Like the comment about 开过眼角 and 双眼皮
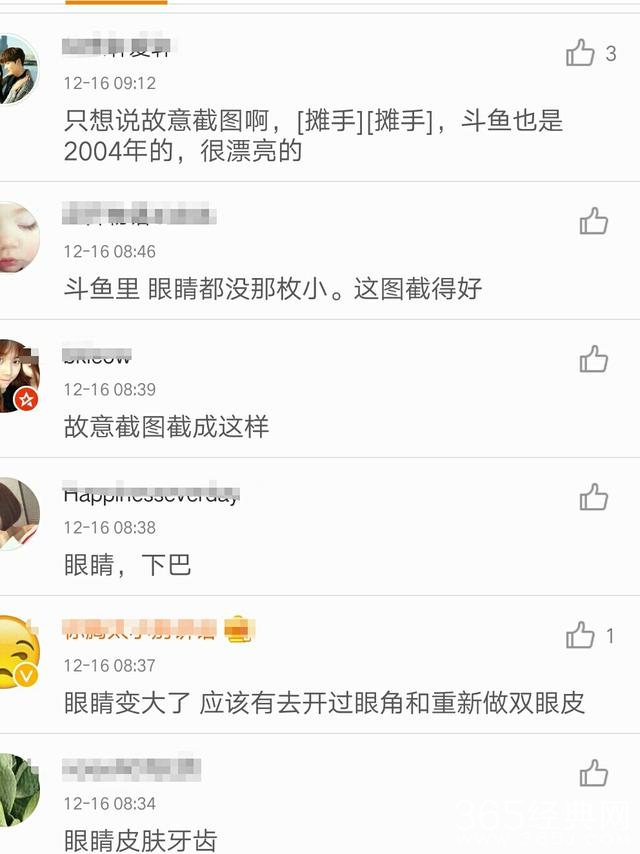The height and width of the screenshot is (854, 640). 580,635
